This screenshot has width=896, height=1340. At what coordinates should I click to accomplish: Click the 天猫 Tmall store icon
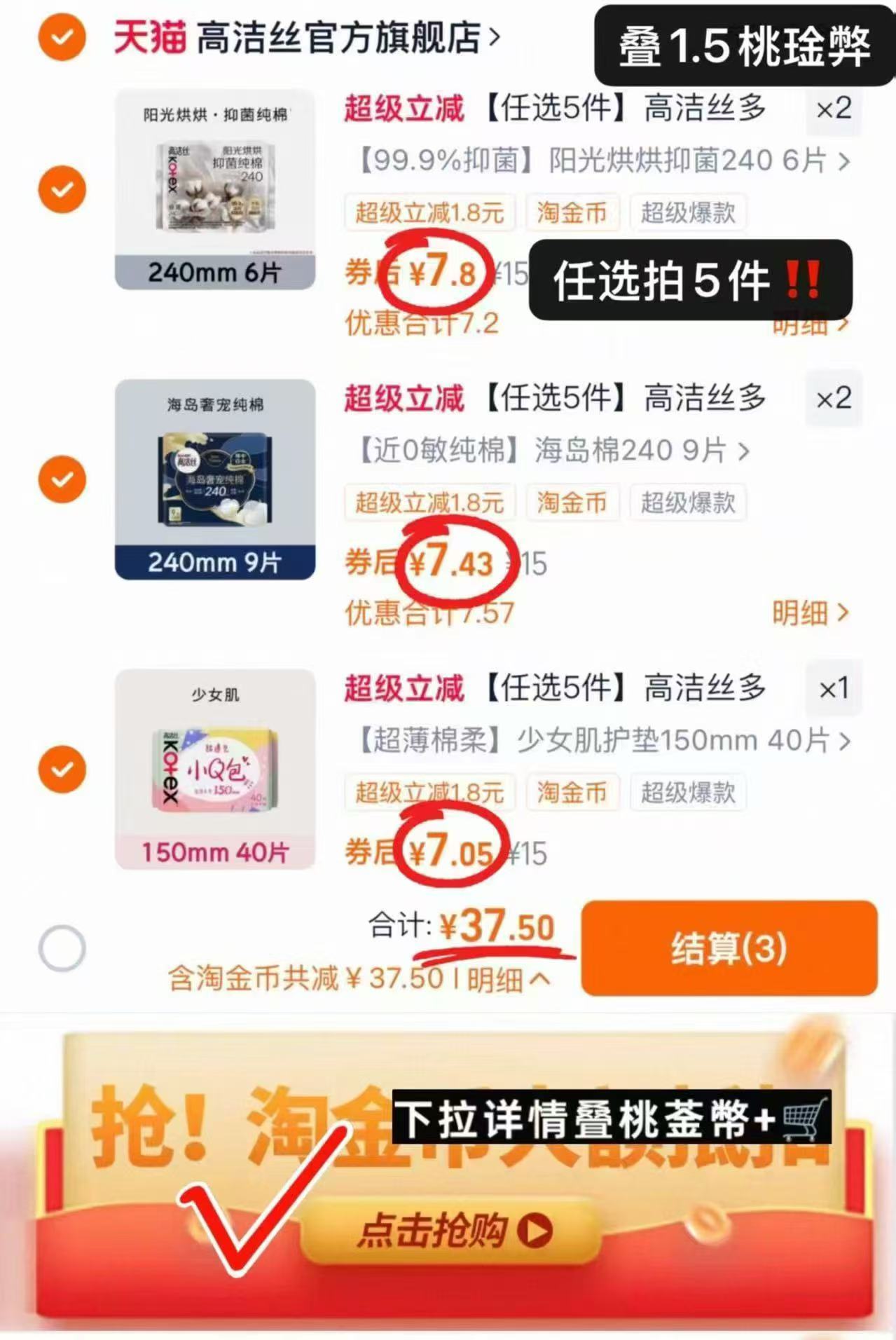point(149,39)
